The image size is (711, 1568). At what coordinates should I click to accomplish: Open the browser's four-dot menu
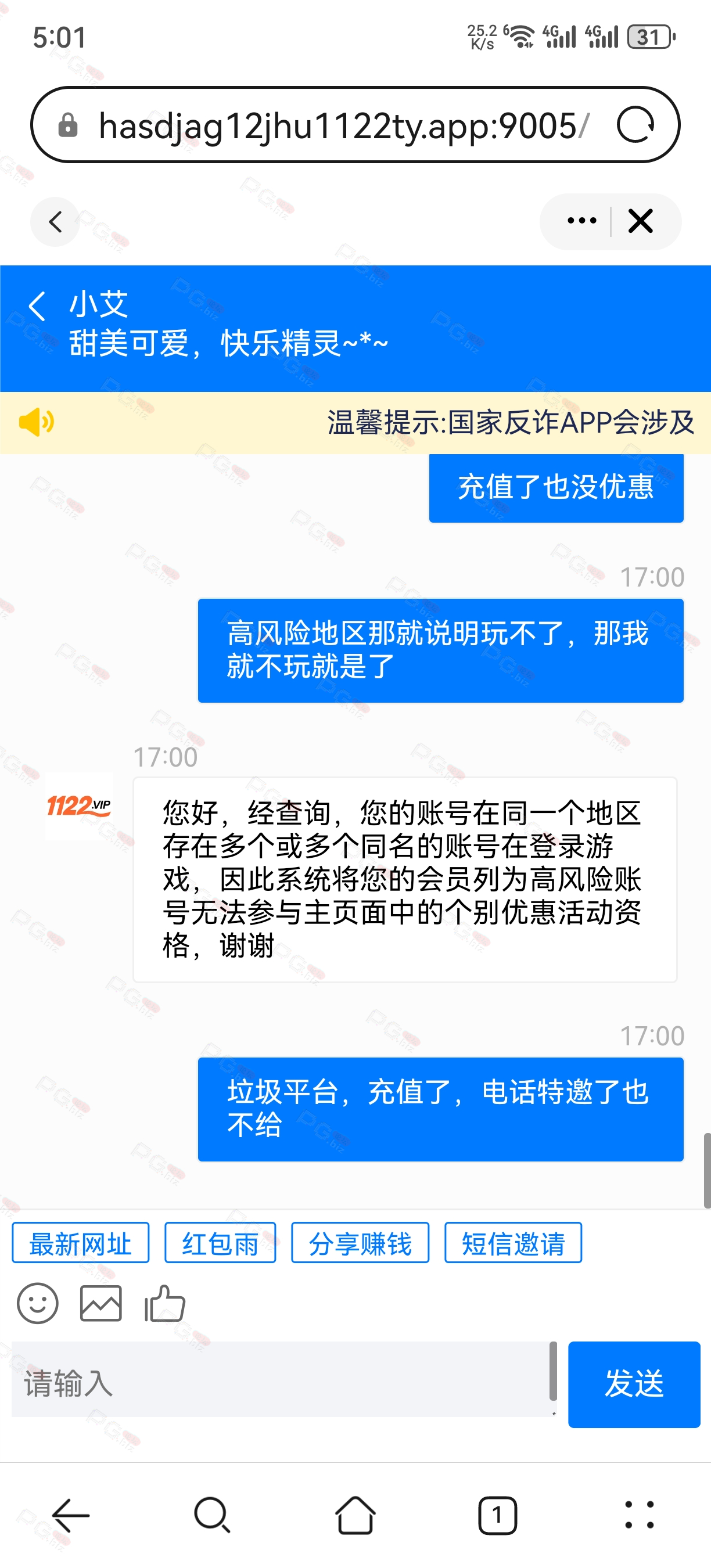point(639,1515)
